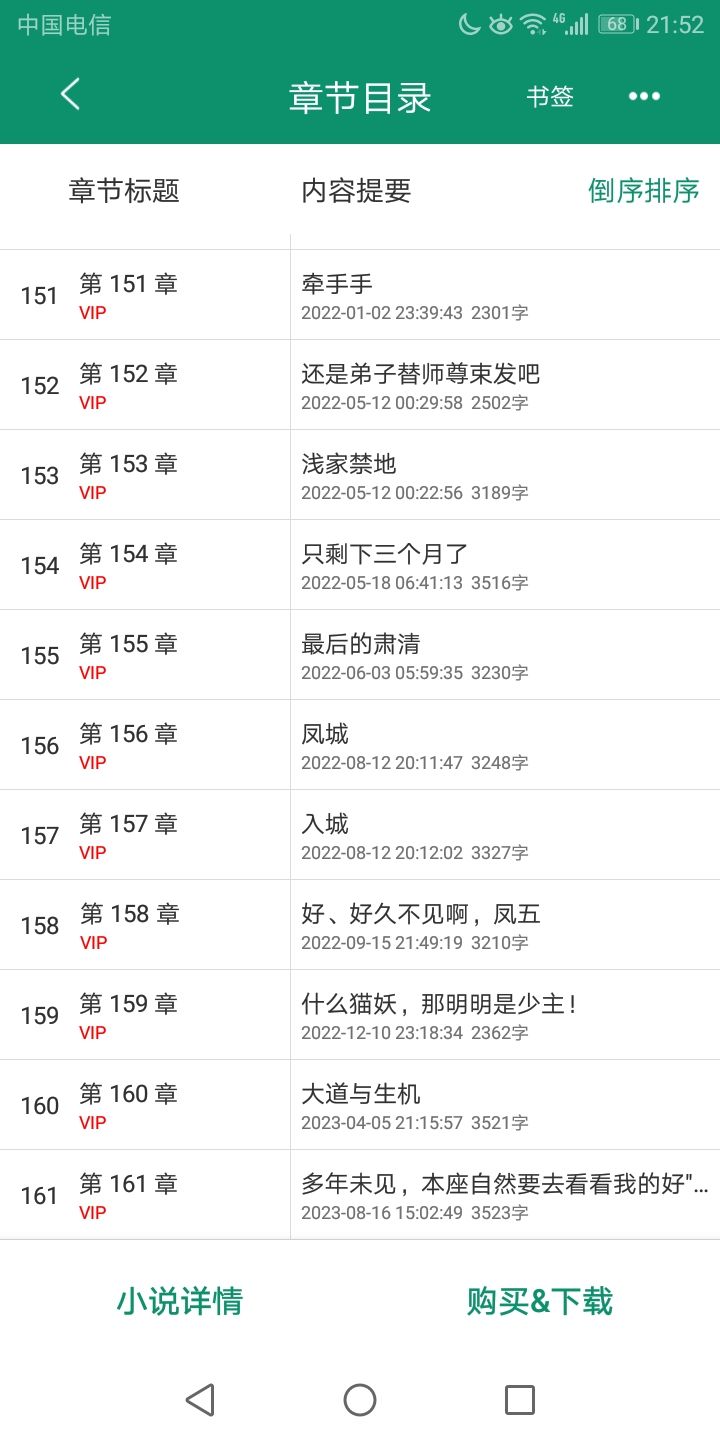
Task: Show recent apps with the square button
Action: (520, 1400)
